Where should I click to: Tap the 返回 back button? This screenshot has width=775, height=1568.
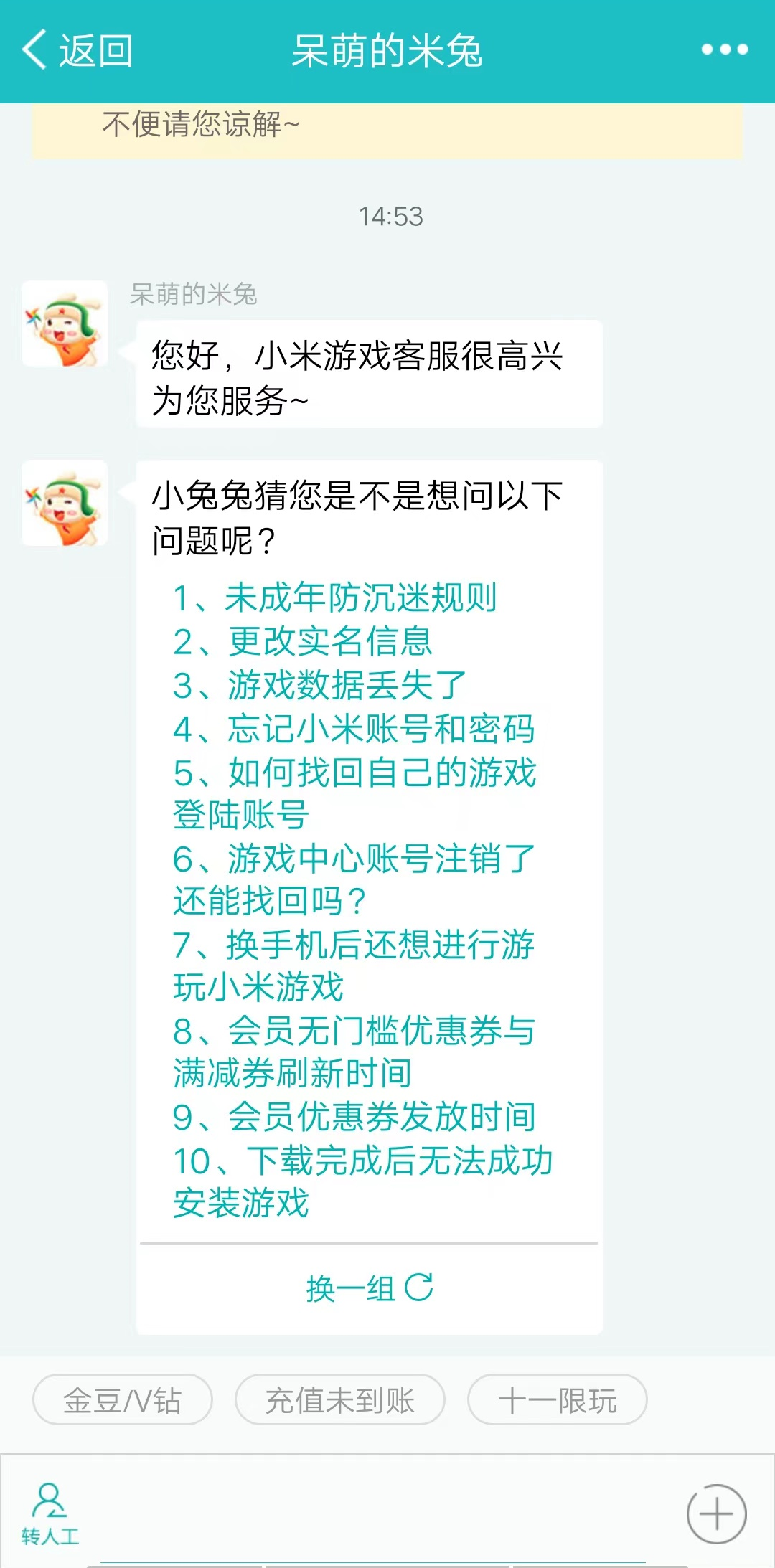(x=77, y=50)
